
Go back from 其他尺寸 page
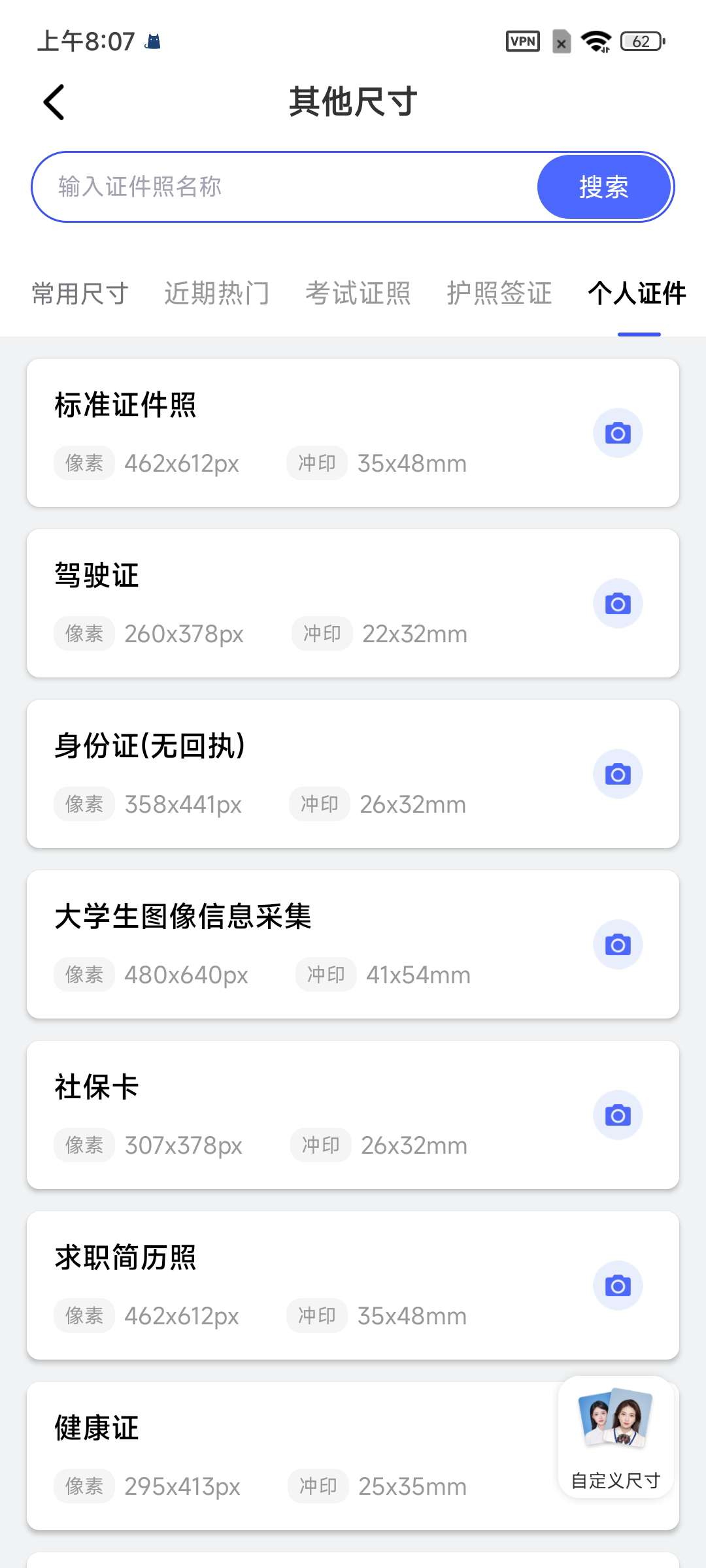click(54, 103)
